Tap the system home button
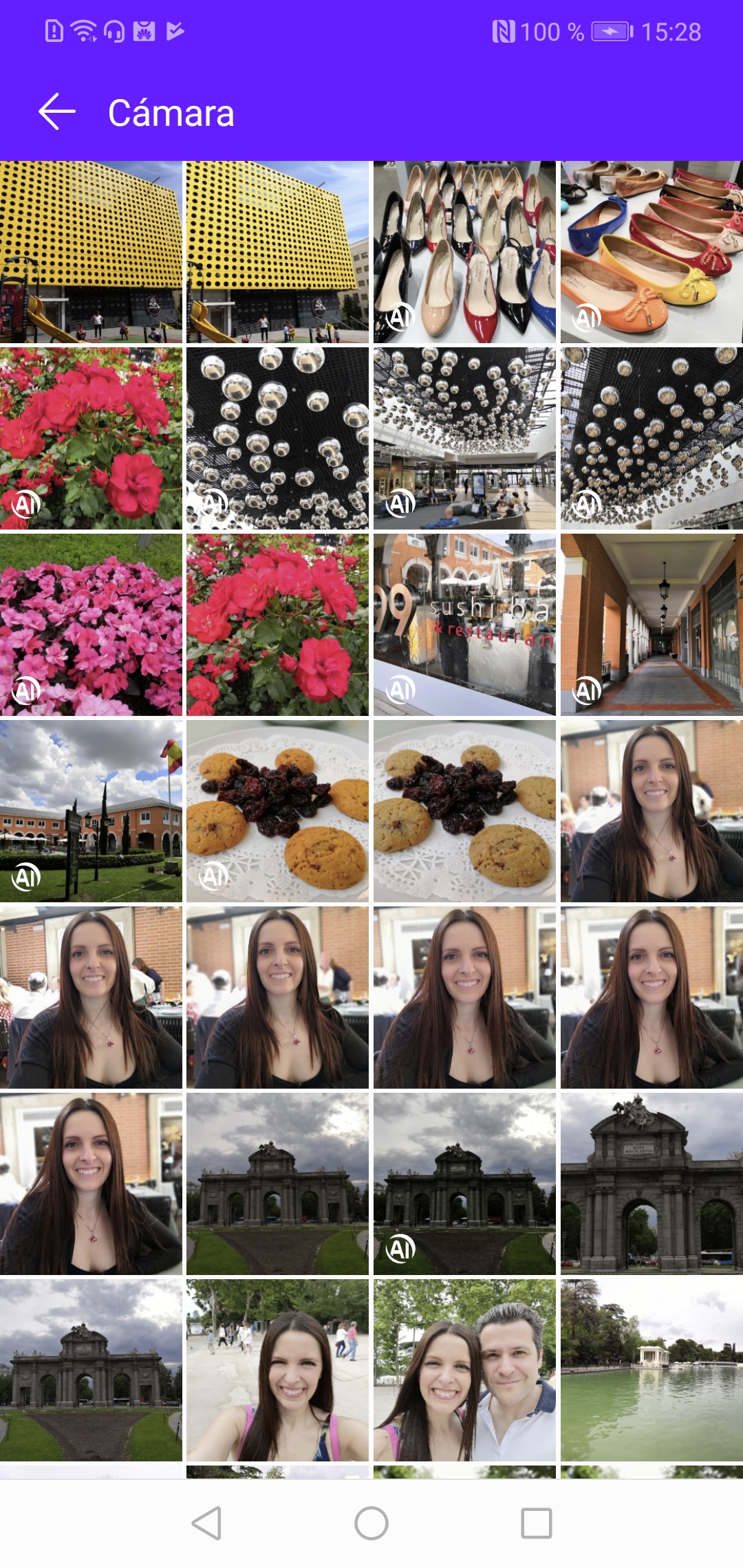The height and width of the screenshot is (1568, 743). tap(371, 1523)
